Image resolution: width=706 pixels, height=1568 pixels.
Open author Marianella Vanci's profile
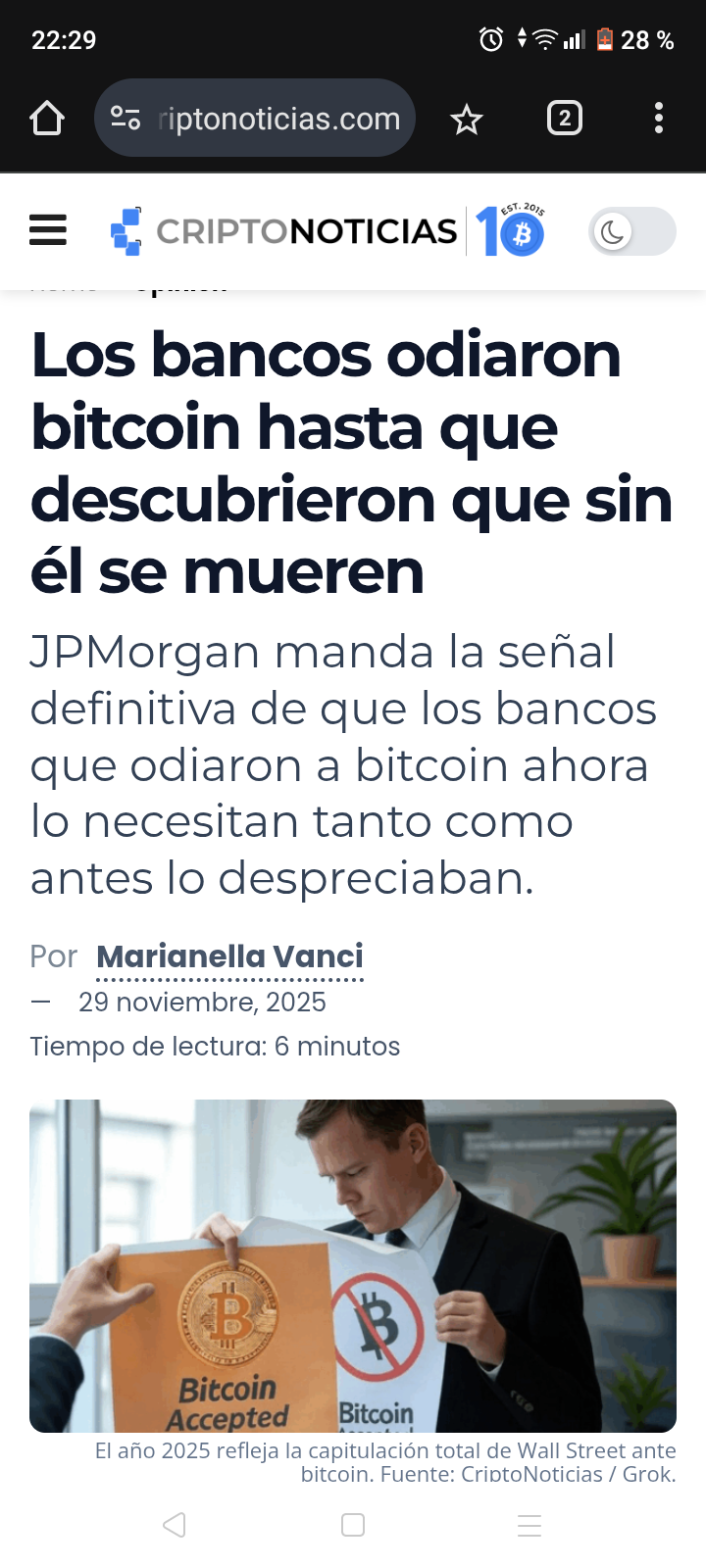pyautogui.click(x=229, y=956)
